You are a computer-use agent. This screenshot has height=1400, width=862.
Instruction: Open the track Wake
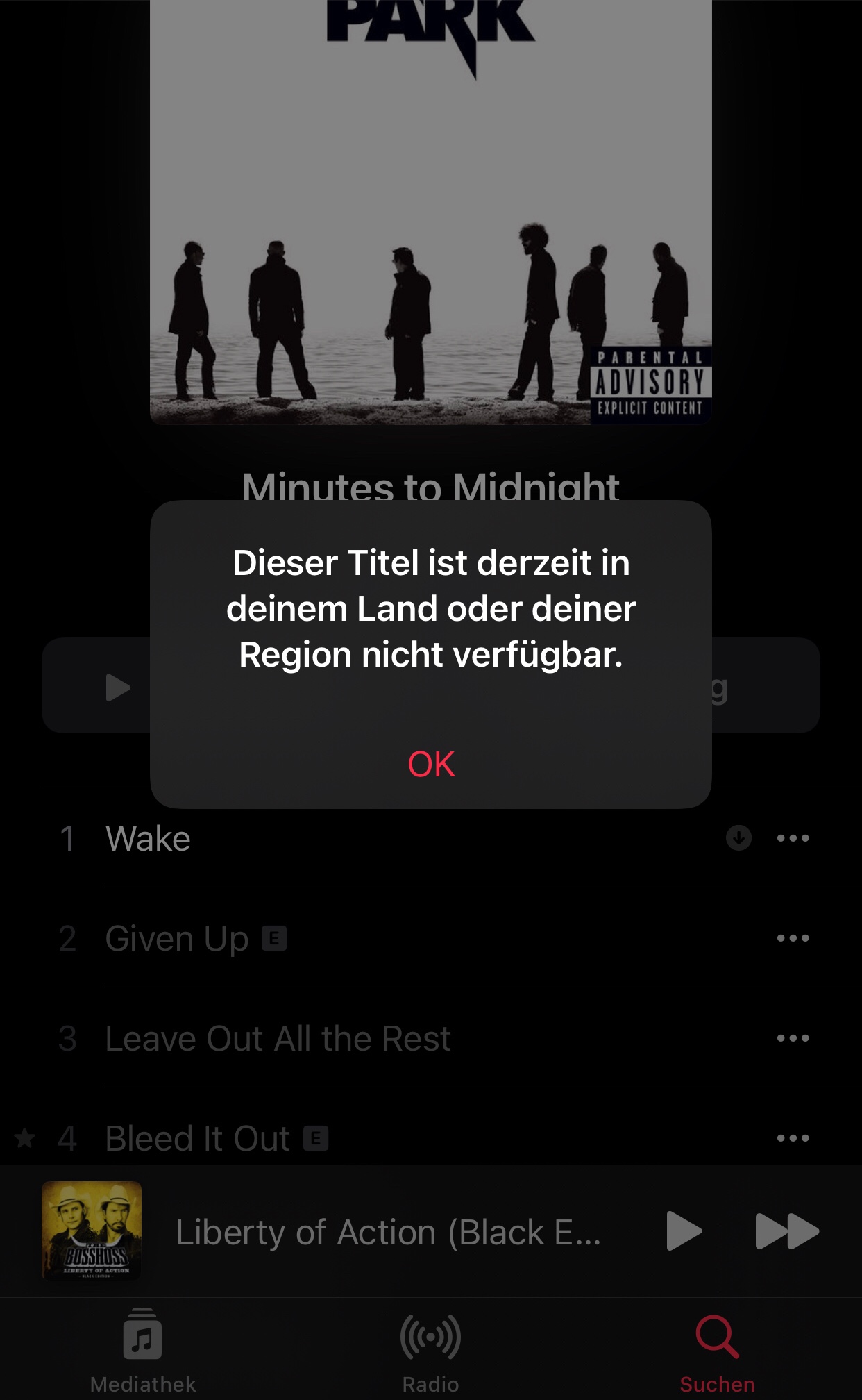[x=148, y=838]
